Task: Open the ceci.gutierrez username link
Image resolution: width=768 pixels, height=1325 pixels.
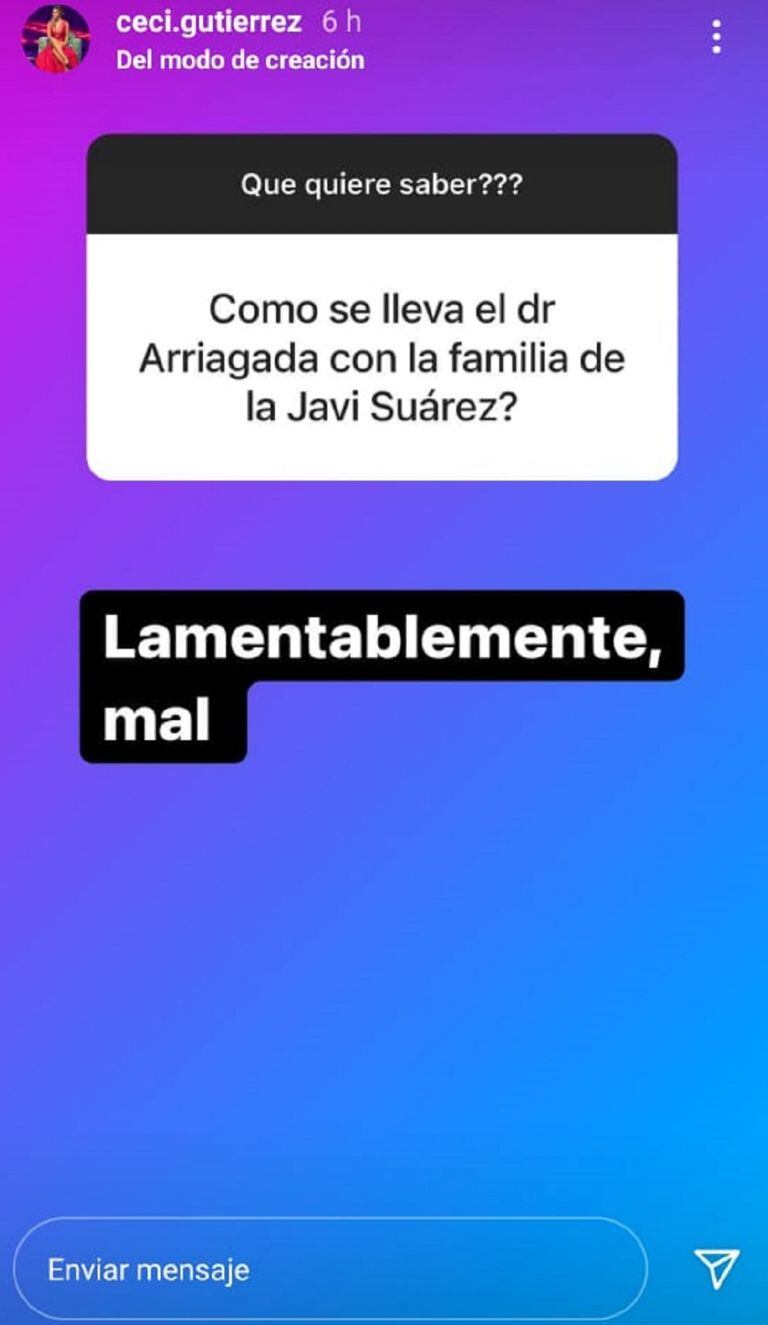Action: pos(209,21)
